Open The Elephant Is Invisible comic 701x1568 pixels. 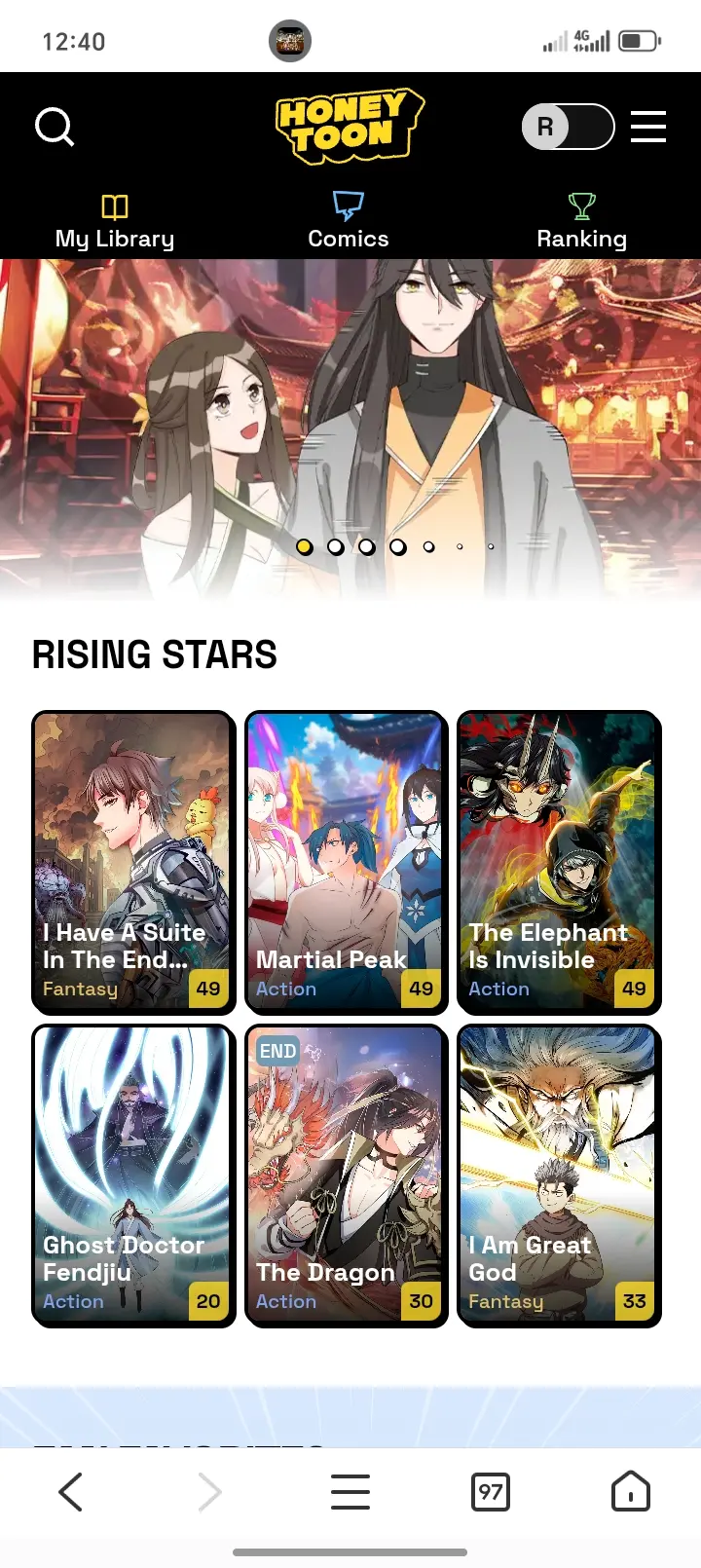560,863
